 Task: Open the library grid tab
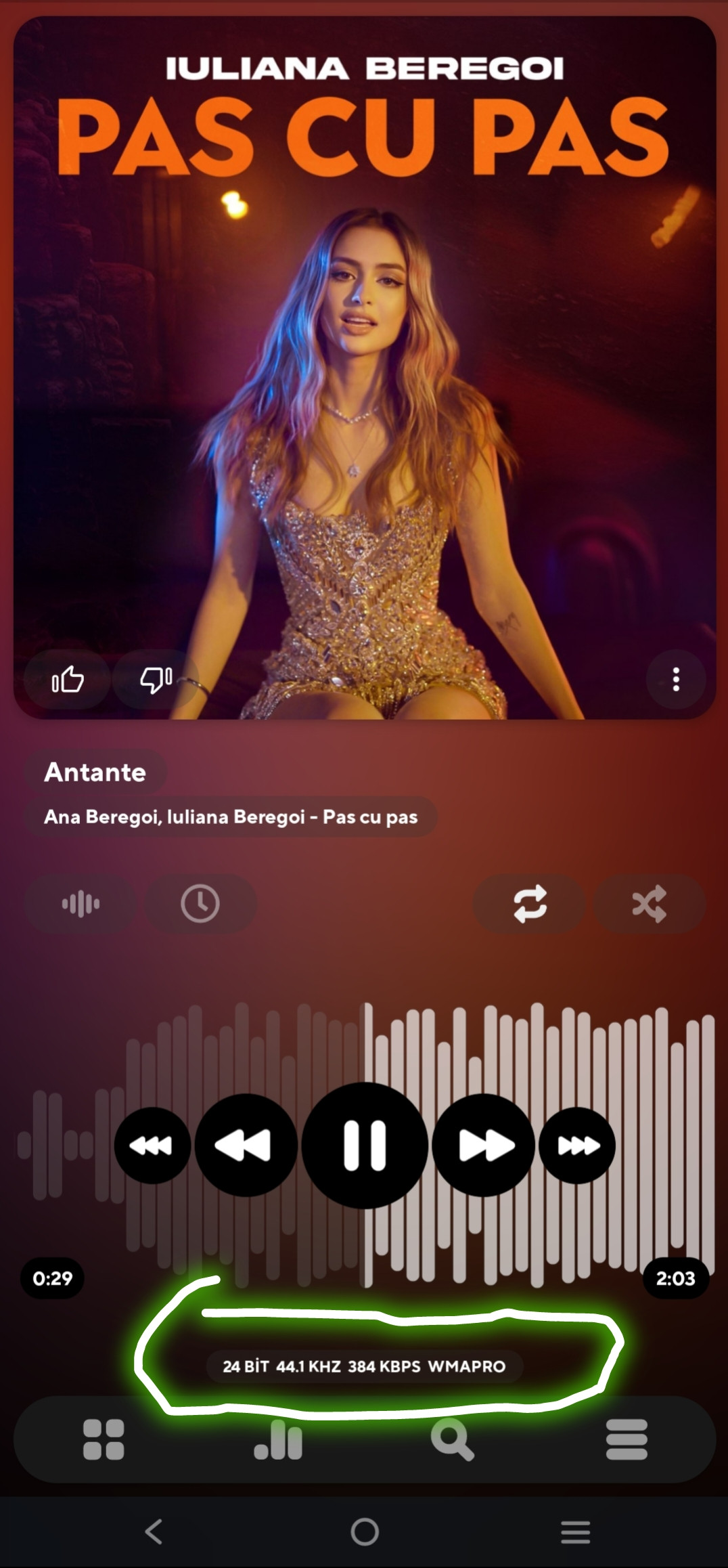pos(104,1439)
